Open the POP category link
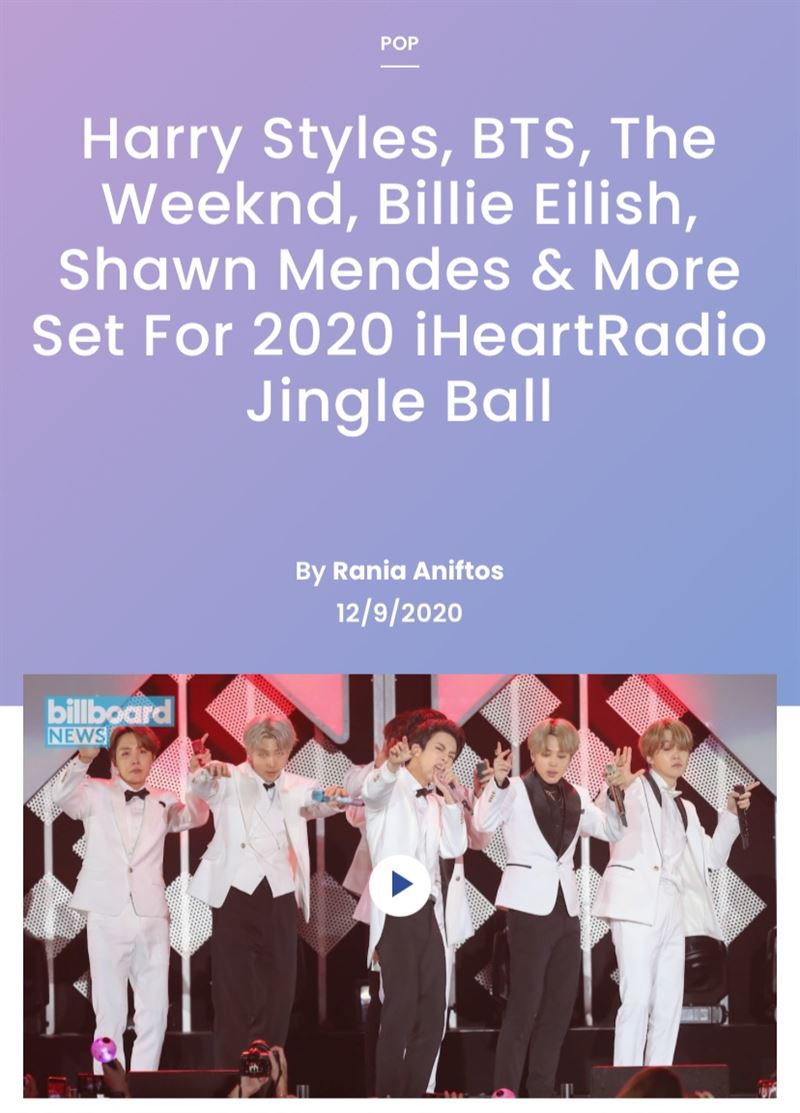 pyautogui.click(x=399, y=43)
